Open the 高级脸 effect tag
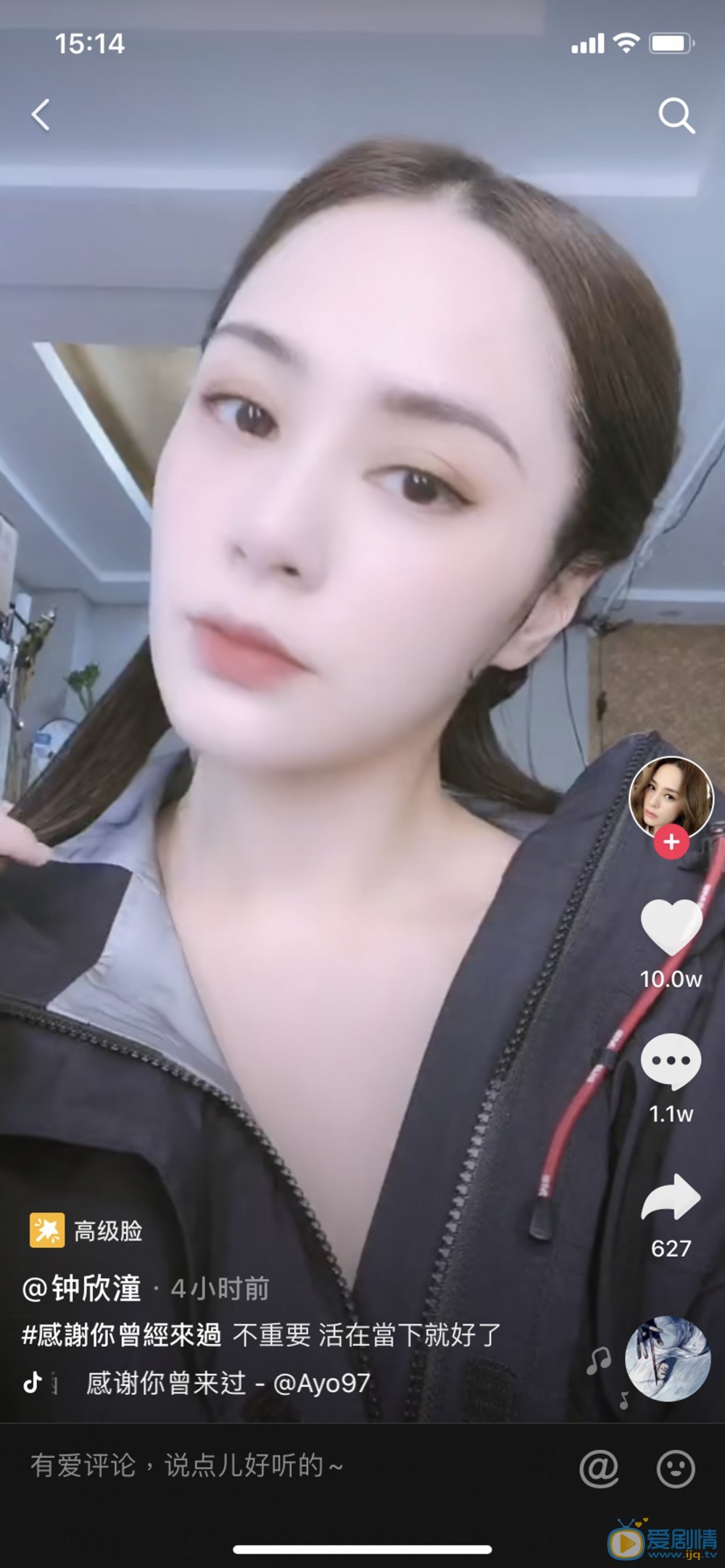Image resolution: width=725 pixels, height=1568 pixels. 87,1230
